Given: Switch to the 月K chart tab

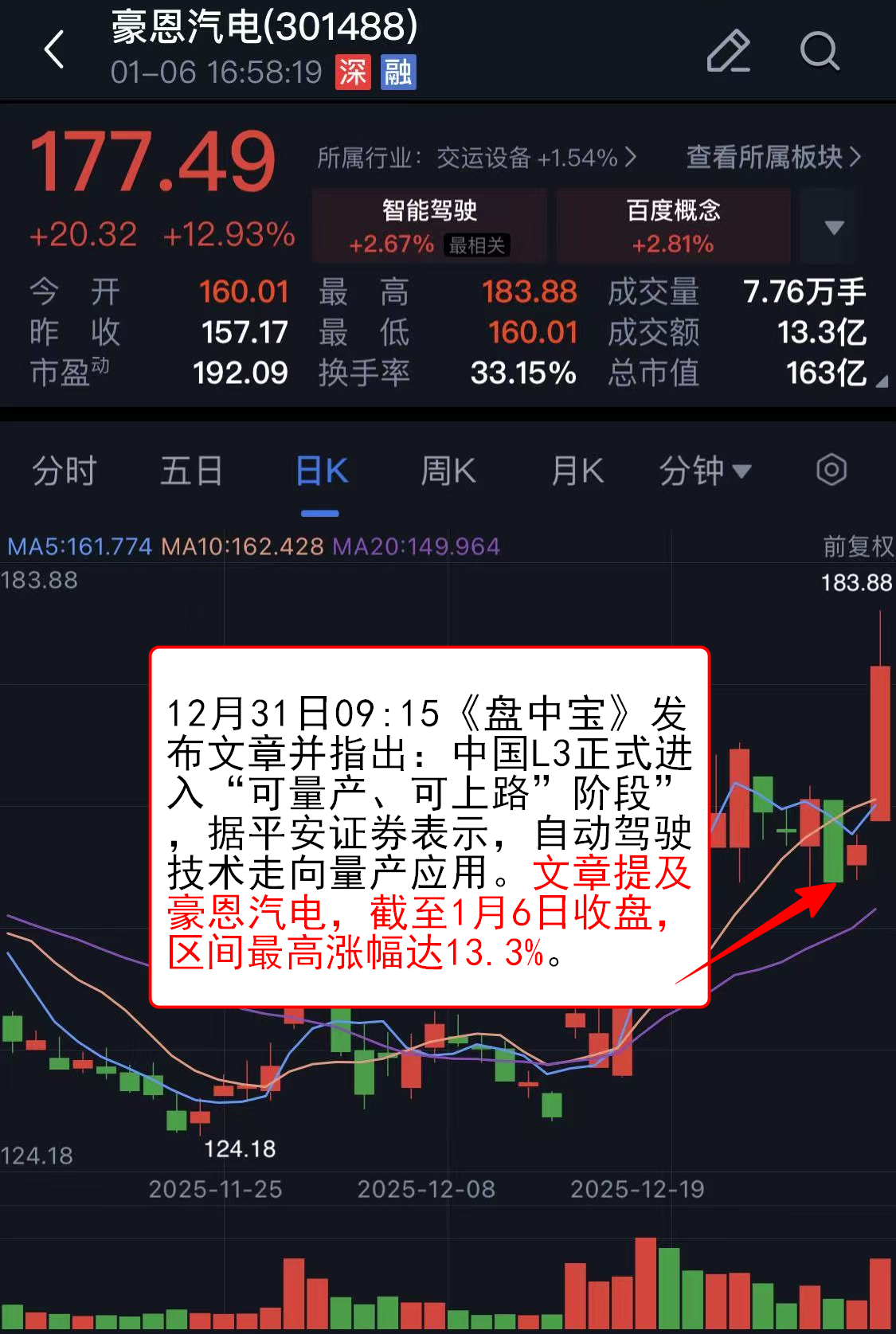Looking at the screenshot, I should pyautogui.click(x=577, y=471).
